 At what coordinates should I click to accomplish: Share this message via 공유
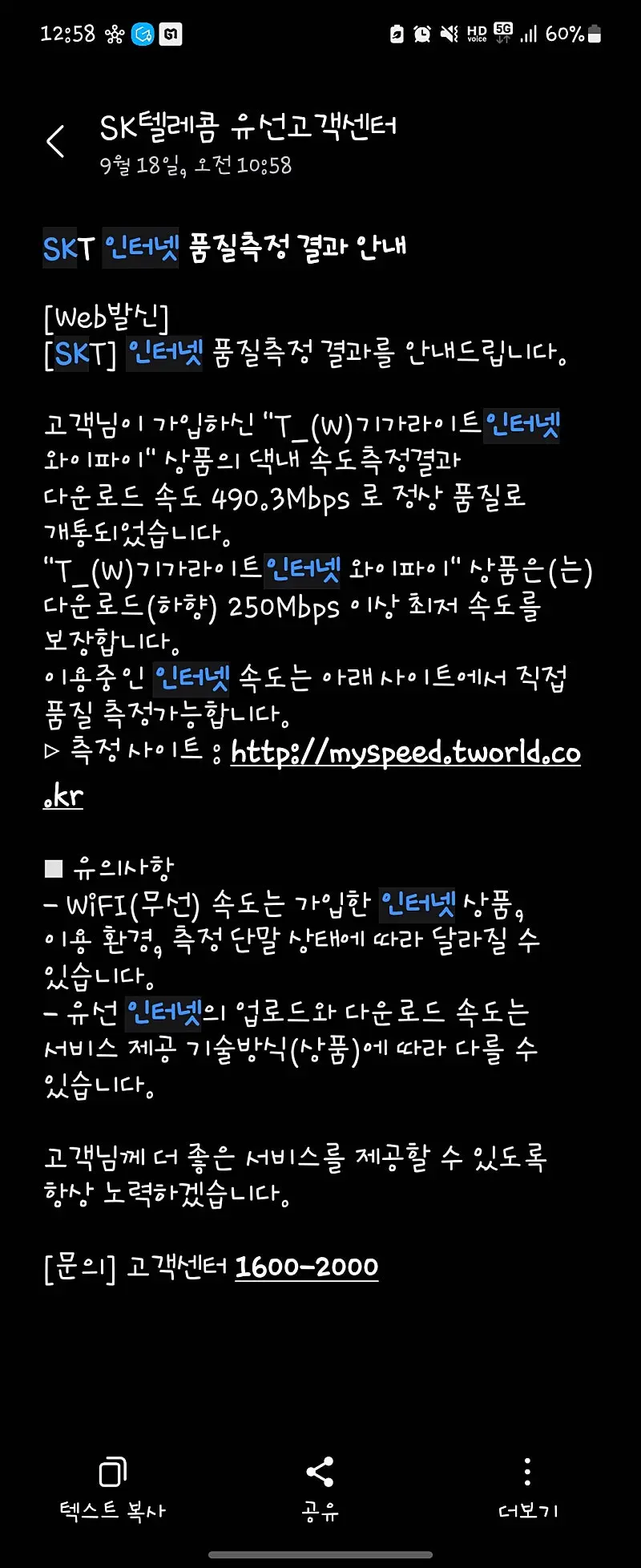pos(320,1488)
